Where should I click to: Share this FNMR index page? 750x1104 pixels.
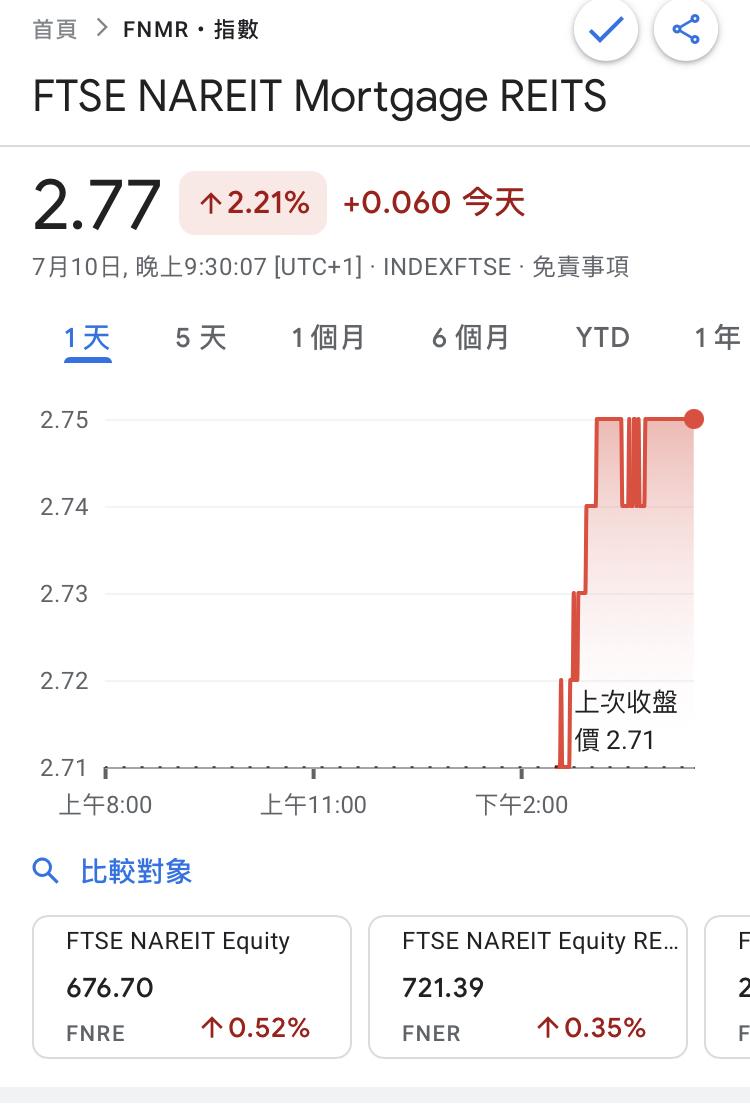(x=686, y=30)
